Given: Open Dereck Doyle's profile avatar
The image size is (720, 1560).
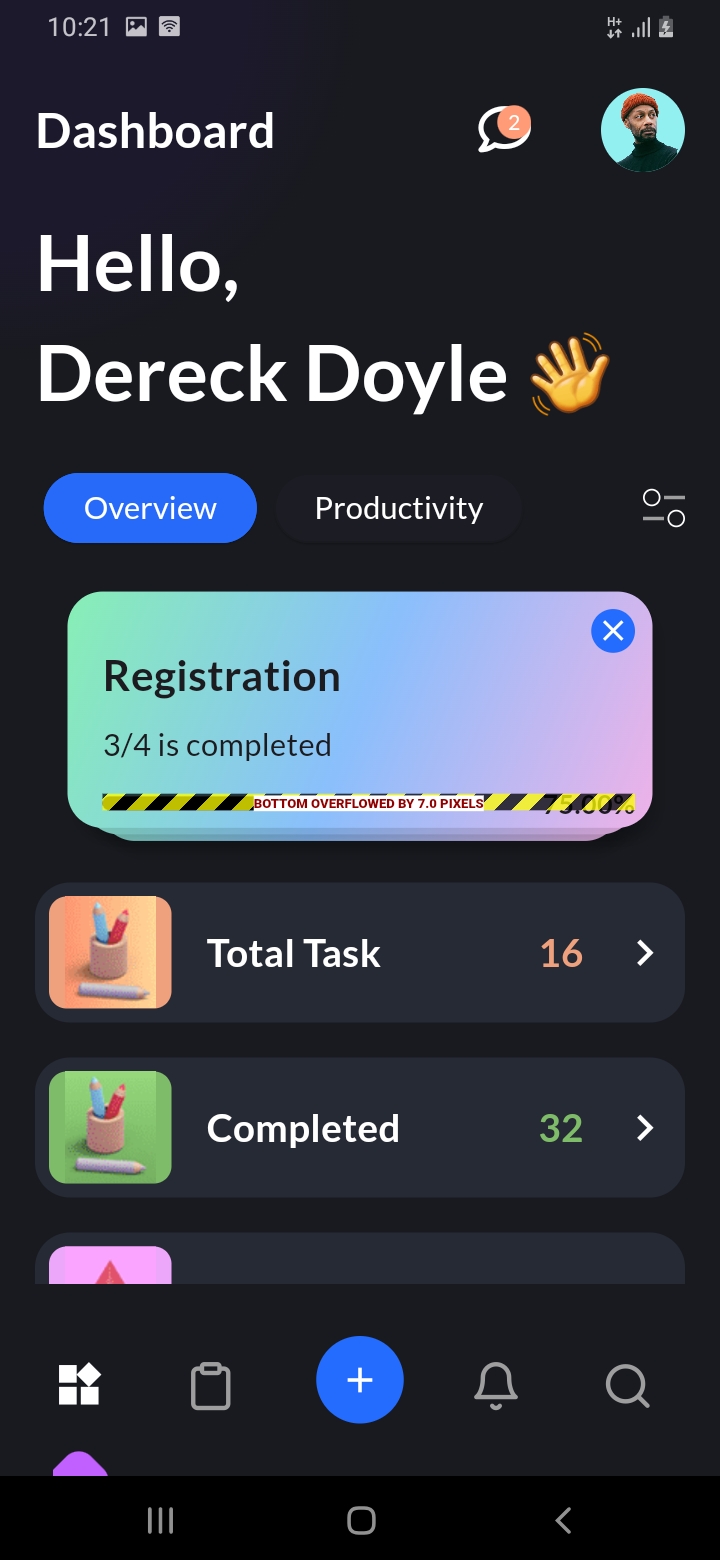Looking at the screenshot, I should click(x=643, y=130).
